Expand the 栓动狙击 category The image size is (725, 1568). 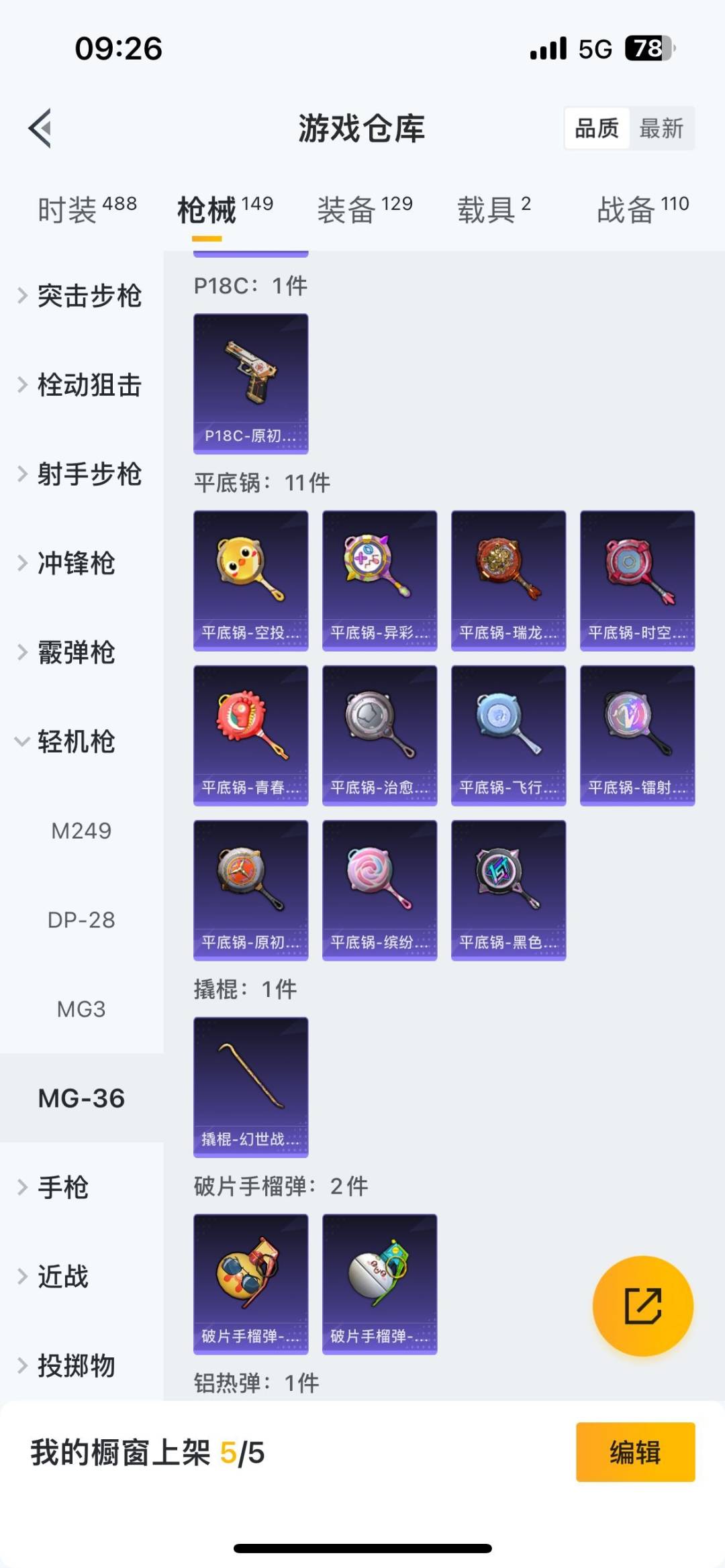81,385
